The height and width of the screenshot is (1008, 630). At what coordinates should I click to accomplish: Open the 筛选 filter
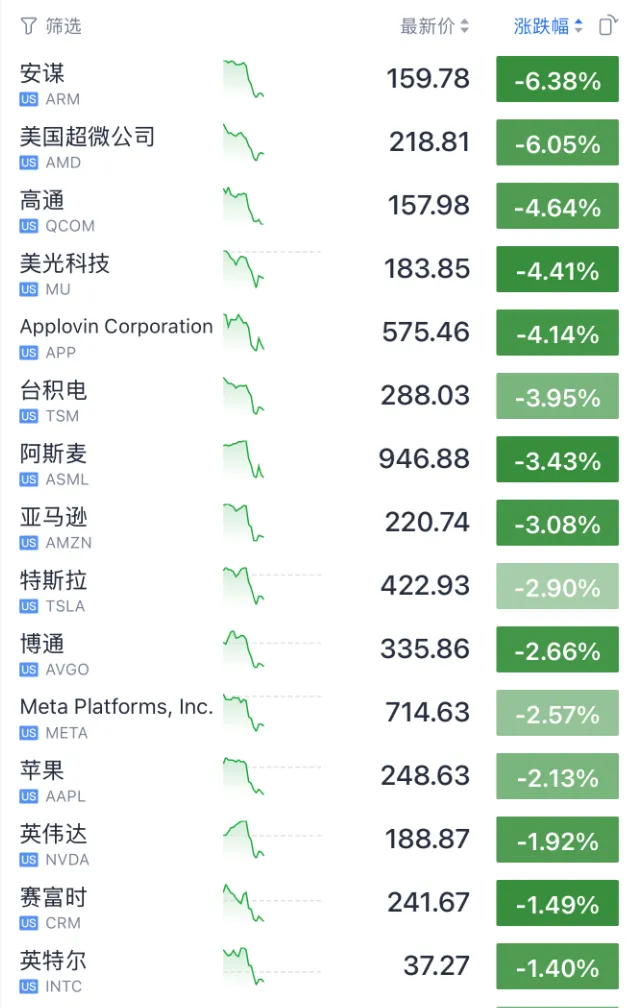(x=51, y=26)
